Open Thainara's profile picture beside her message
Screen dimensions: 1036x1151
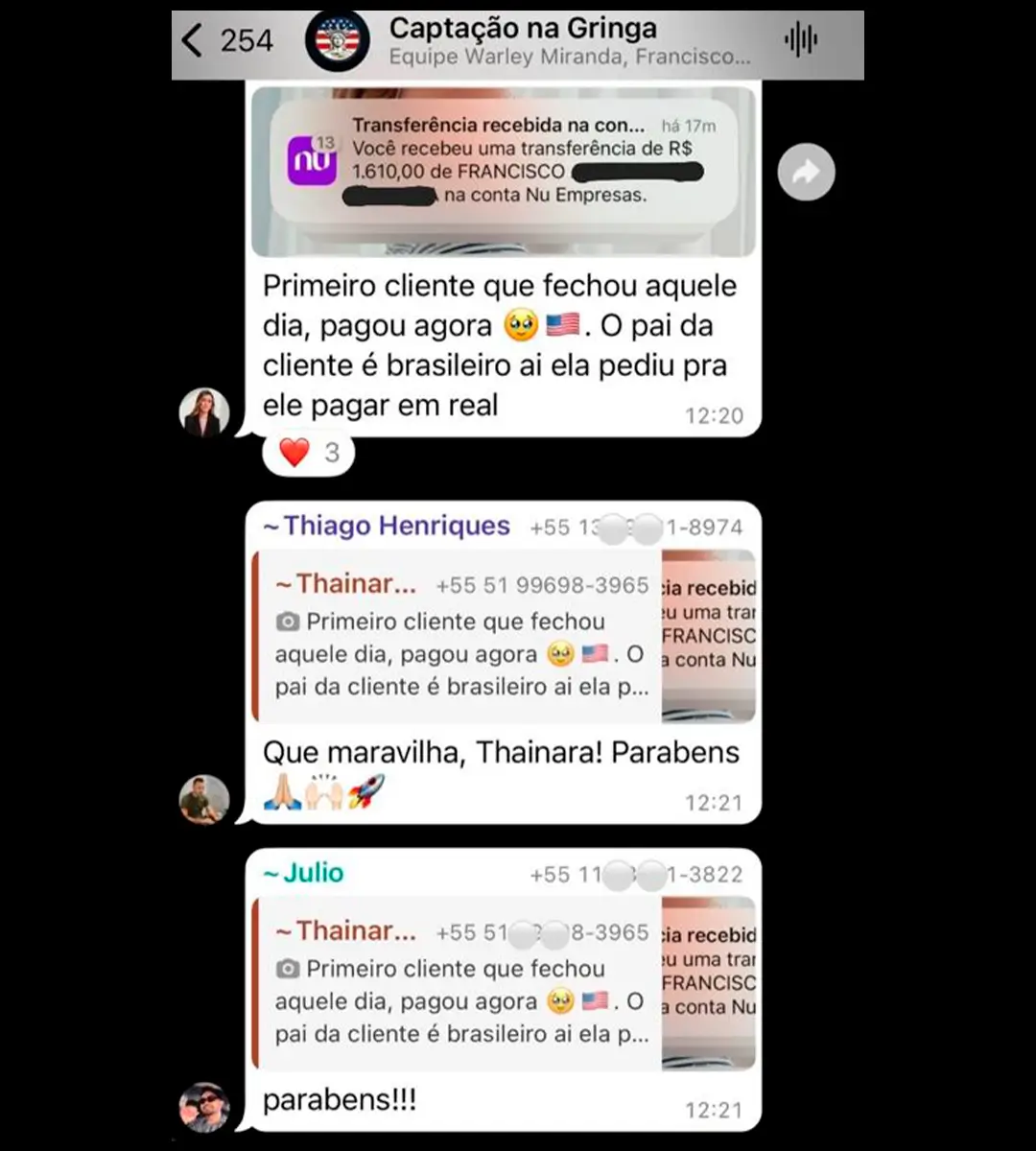click(x=204, y=412)
